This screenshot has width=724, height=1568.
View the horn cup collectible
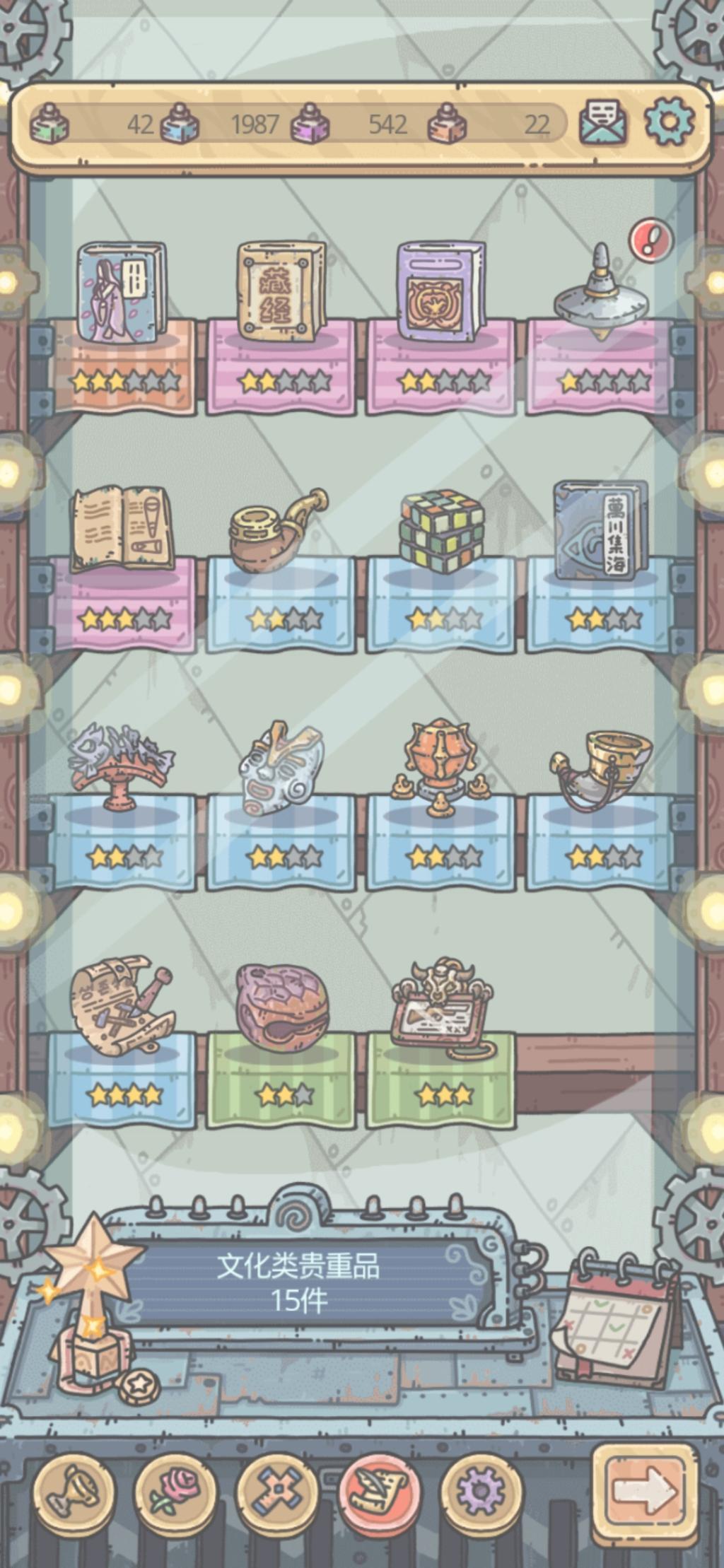600,768
